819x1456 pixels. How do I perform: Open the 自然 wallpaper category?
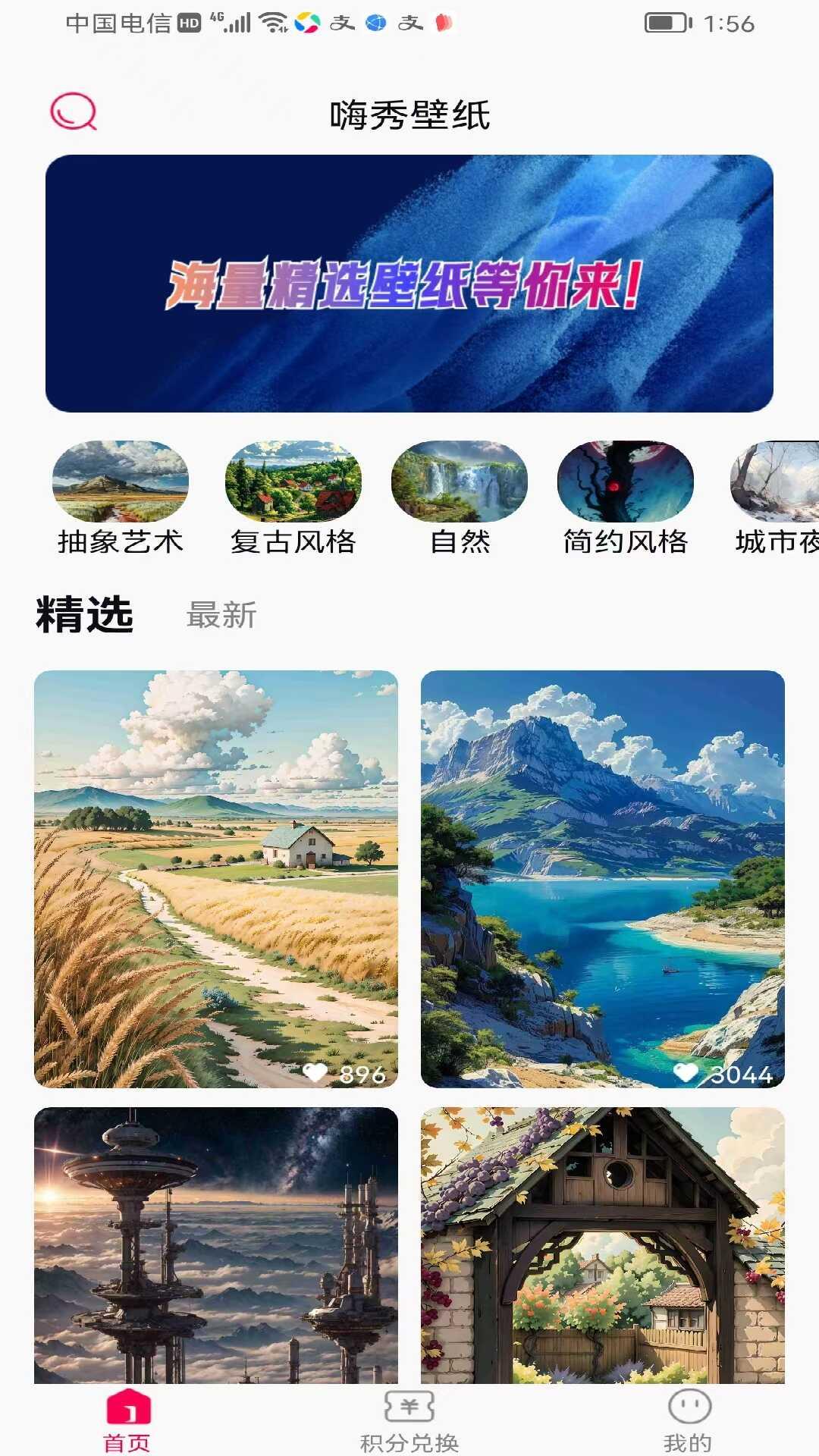[460, 498]
